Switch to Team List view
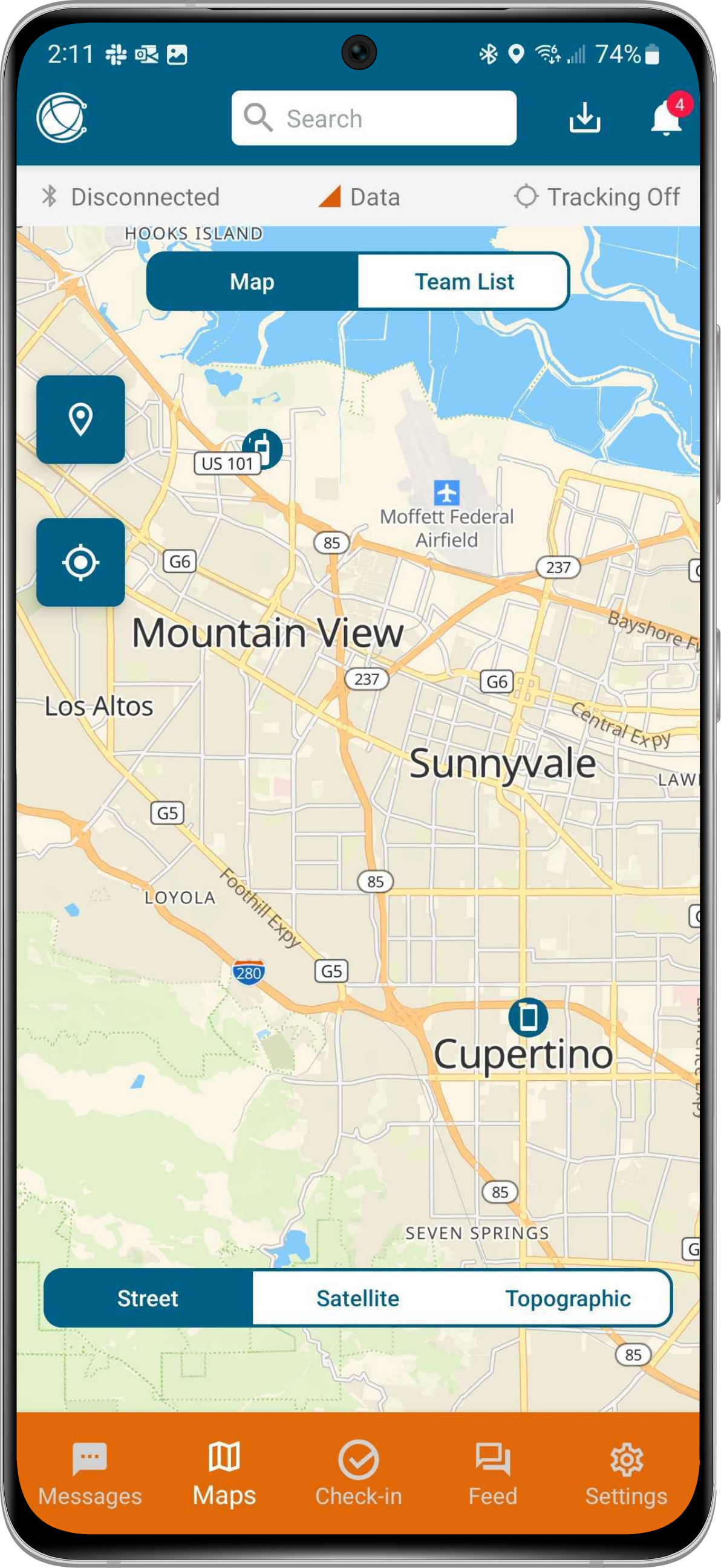 (x=464, y=281)
